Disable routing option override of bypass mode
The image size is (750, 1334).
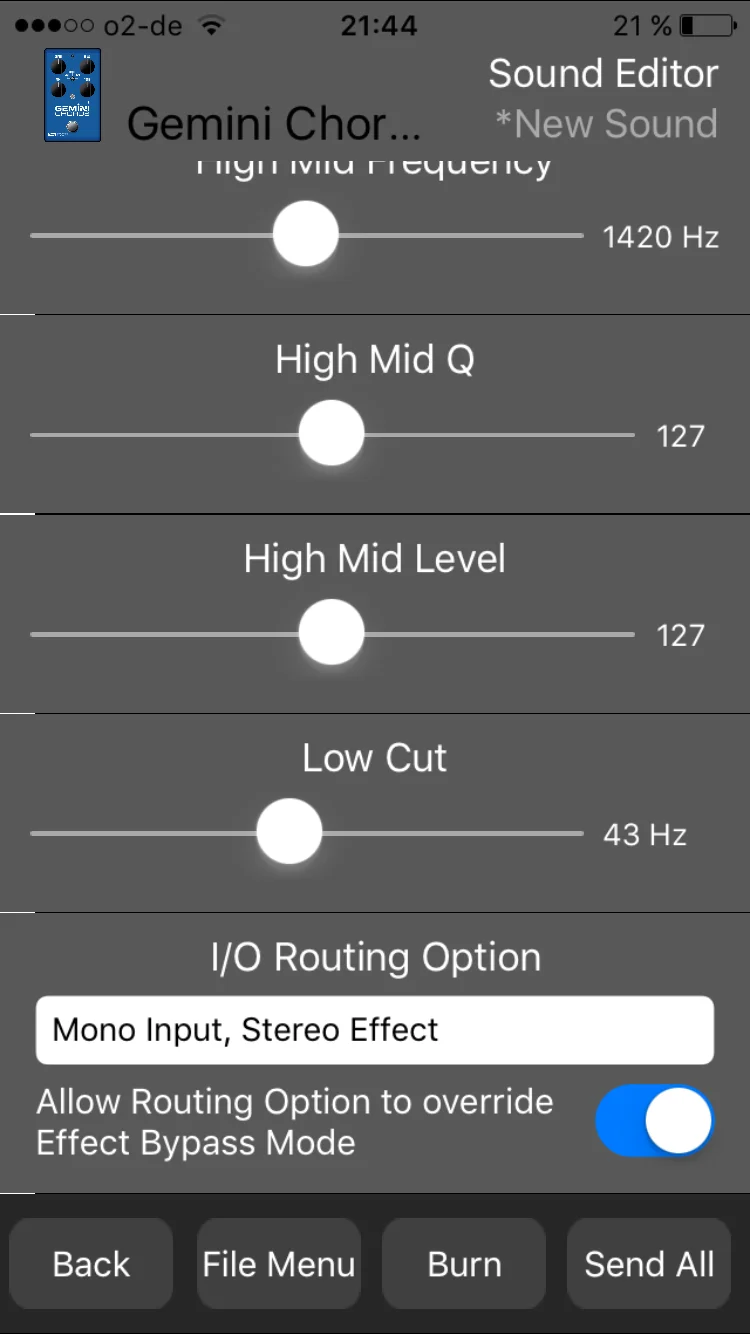pyautogui.click(x=654, y=1121)
